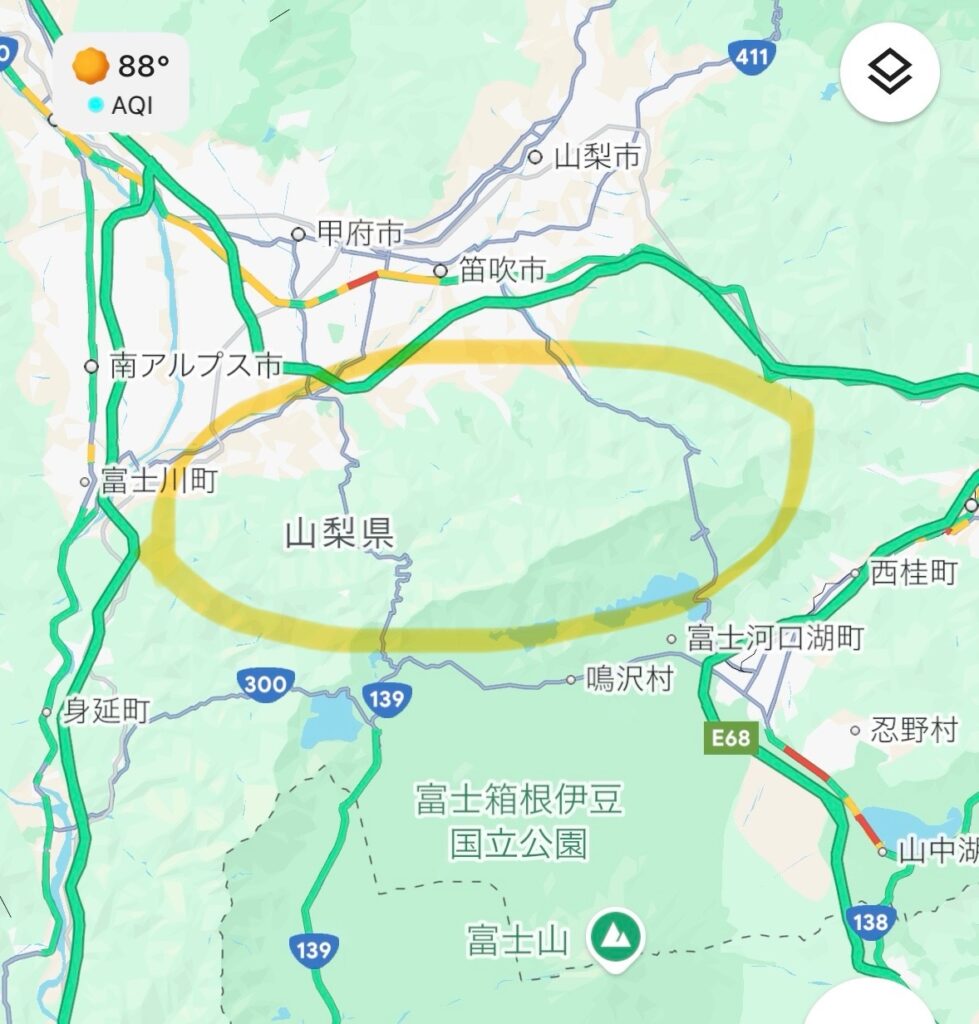979x1024 pixels.
Task: Select the 富士山 mountain marker
Action: [616, 937]
